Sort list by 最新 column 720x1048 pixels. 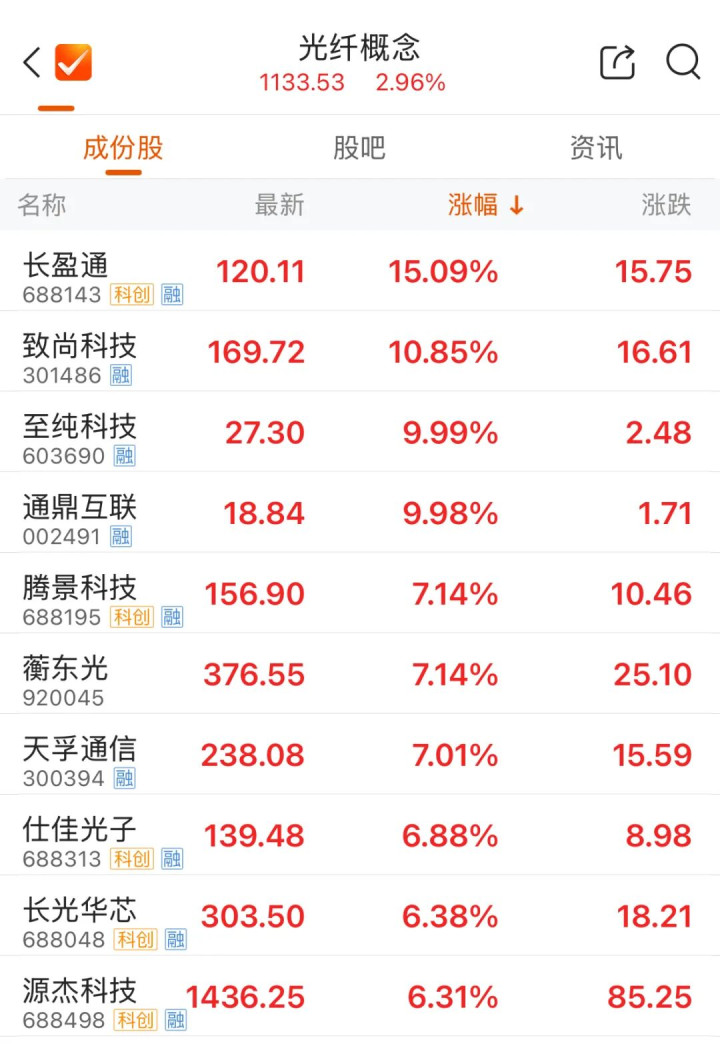coord(279,205)
